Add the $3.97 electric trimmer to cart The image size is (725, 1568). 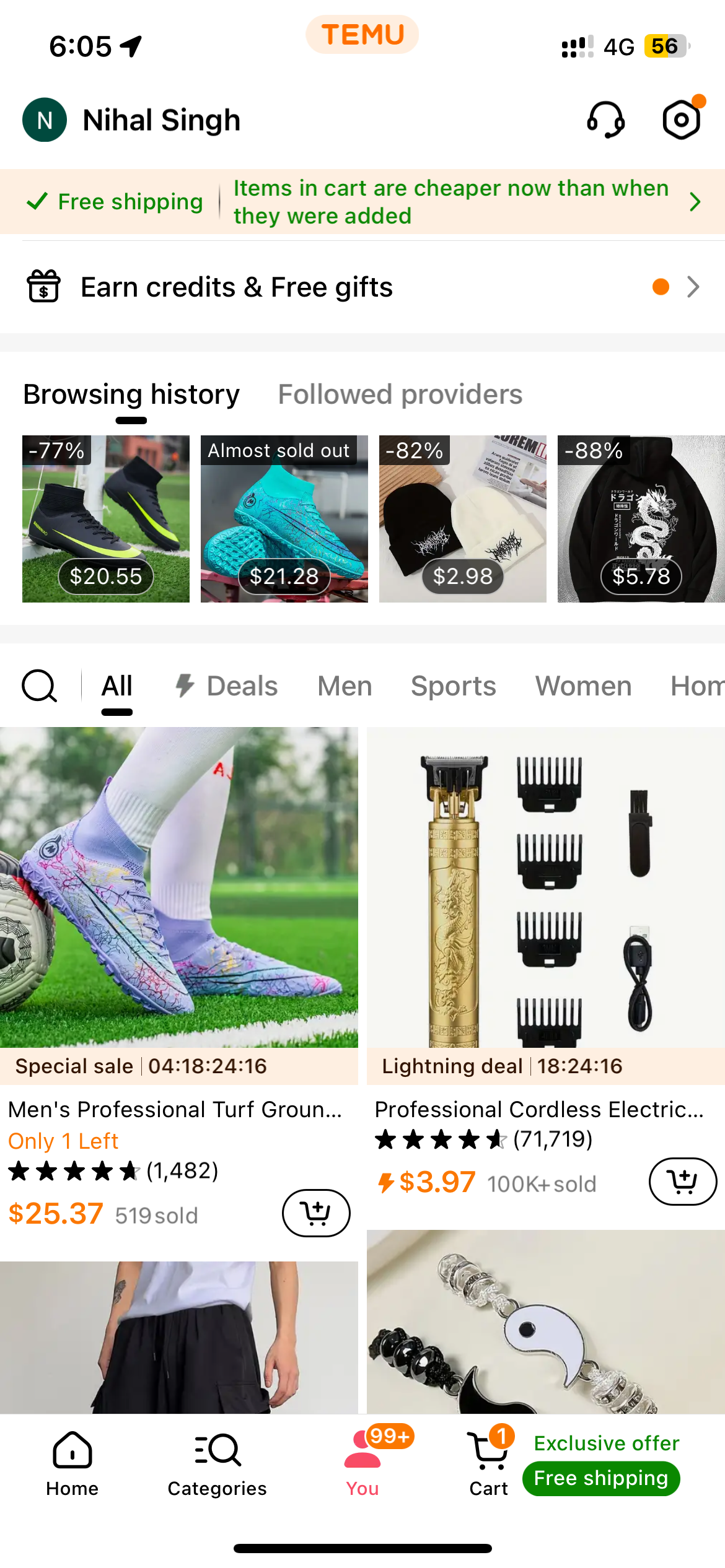682,1182
